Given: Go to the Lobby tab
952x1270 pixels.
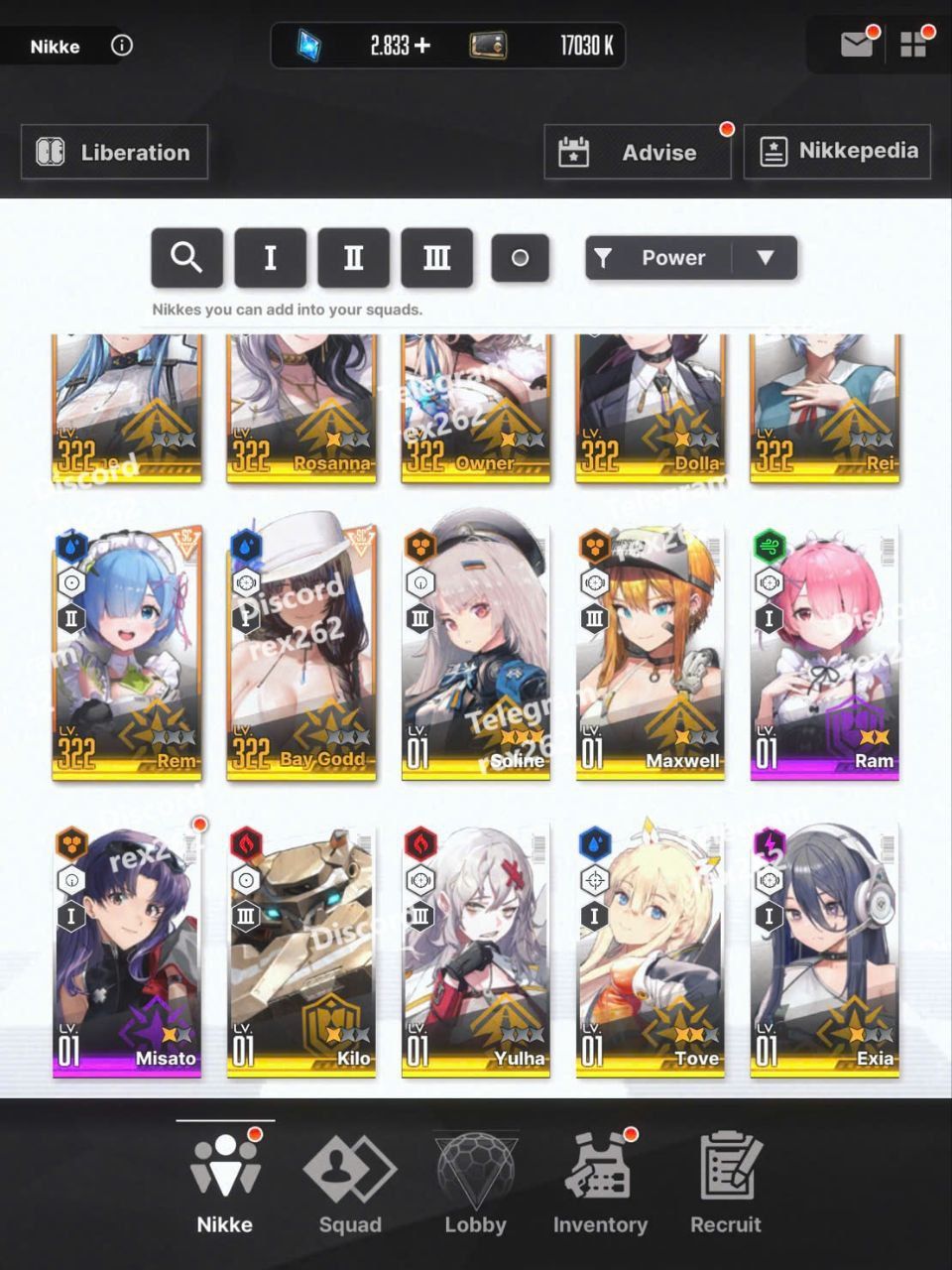Looking at the screenshot, I should (475, 1183).
